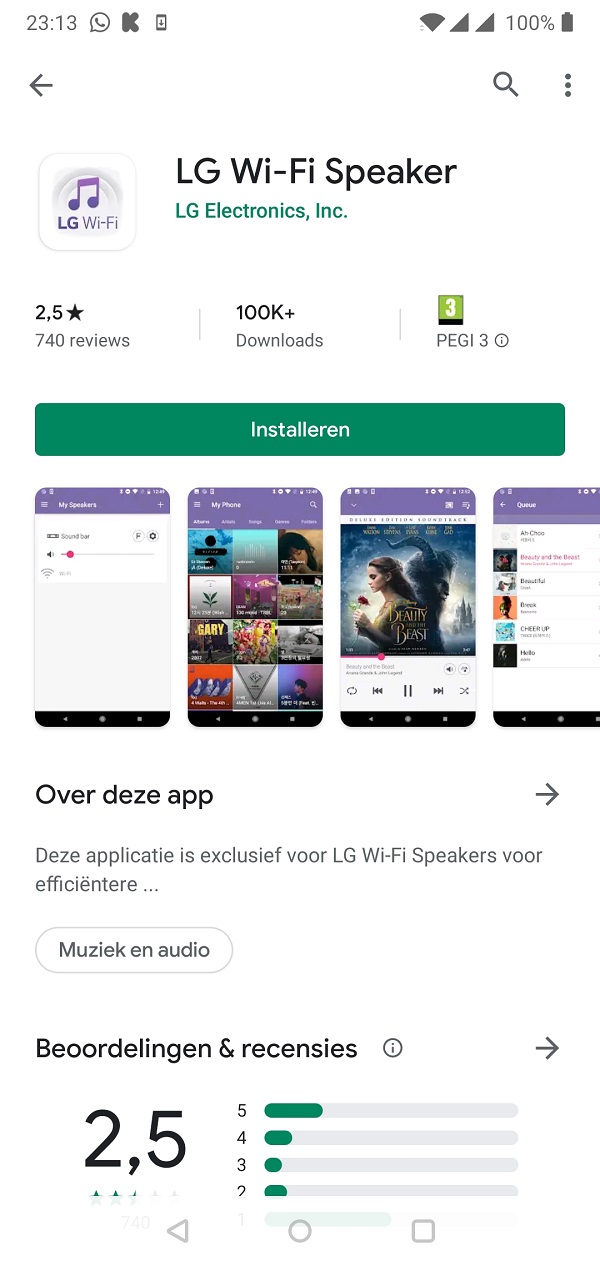This screenshot has width=600, height=1266.
Task: Open the three-dot overflow menu
Action: pyautogui.click(x=567, y=85)
